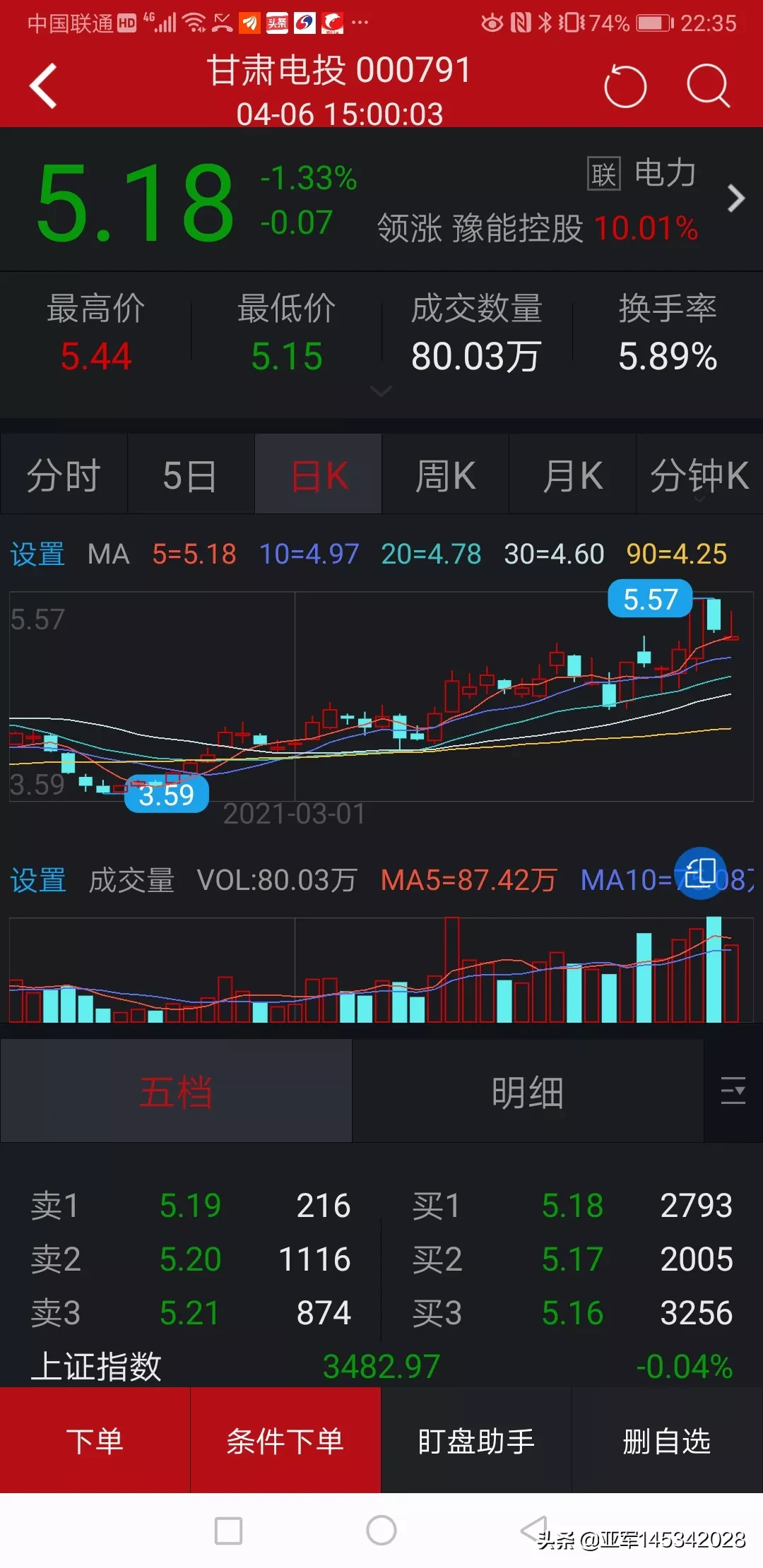Rotate chart to landscape view
The image size is (763, 1568).
(700, 873)
